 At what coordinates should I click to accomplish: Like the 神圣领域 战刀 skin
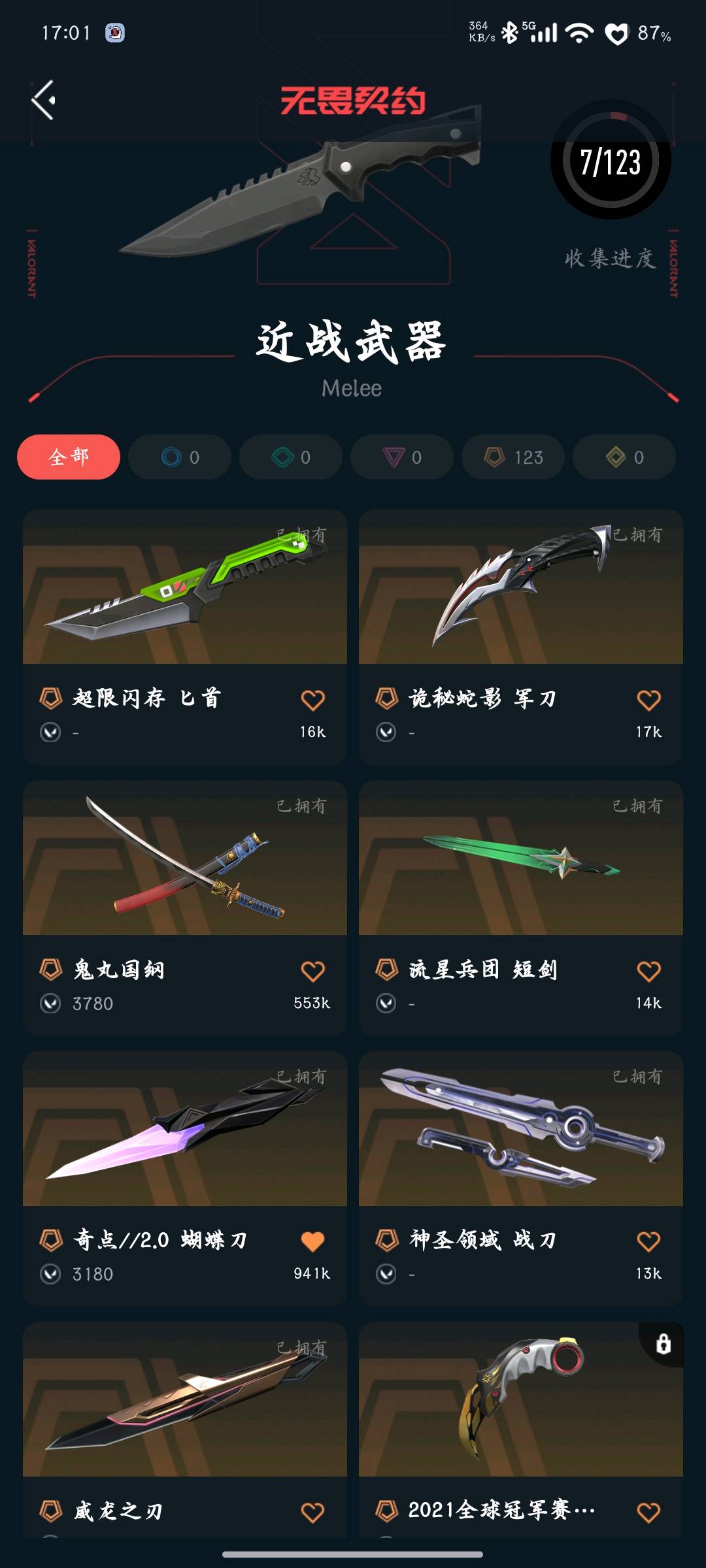(648, 1241)
